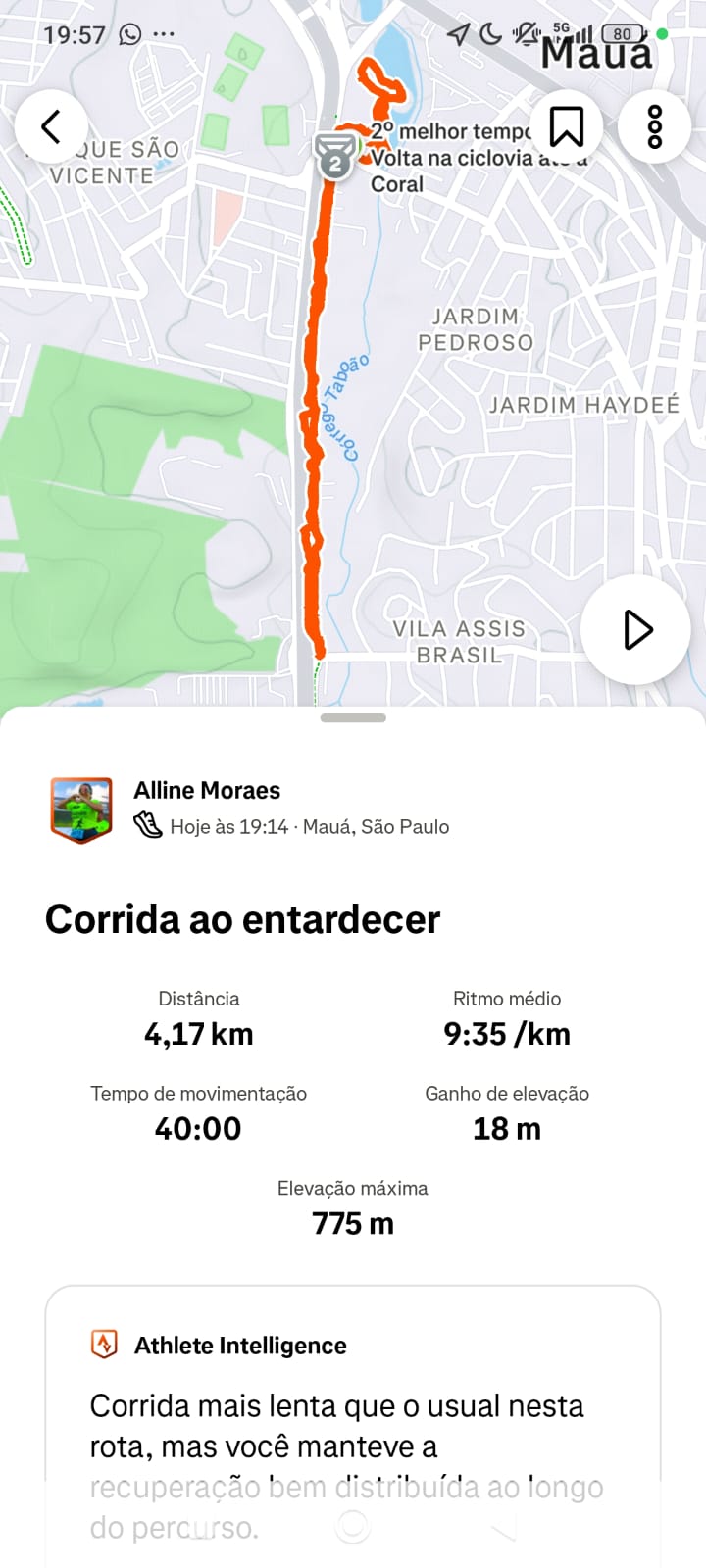Viewport: 706px width, 1568px height.
Task: View the athlete name Alline Moraes
Action: [207, 790]
